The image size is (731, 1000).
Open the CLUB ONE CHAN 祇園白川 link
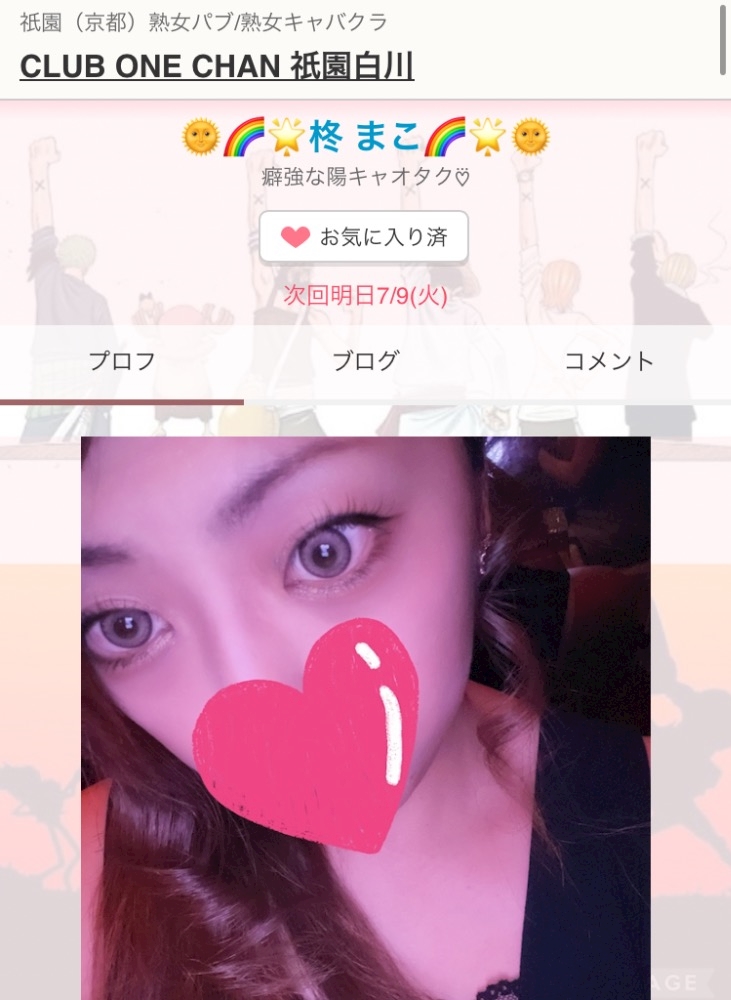point(217,66)
